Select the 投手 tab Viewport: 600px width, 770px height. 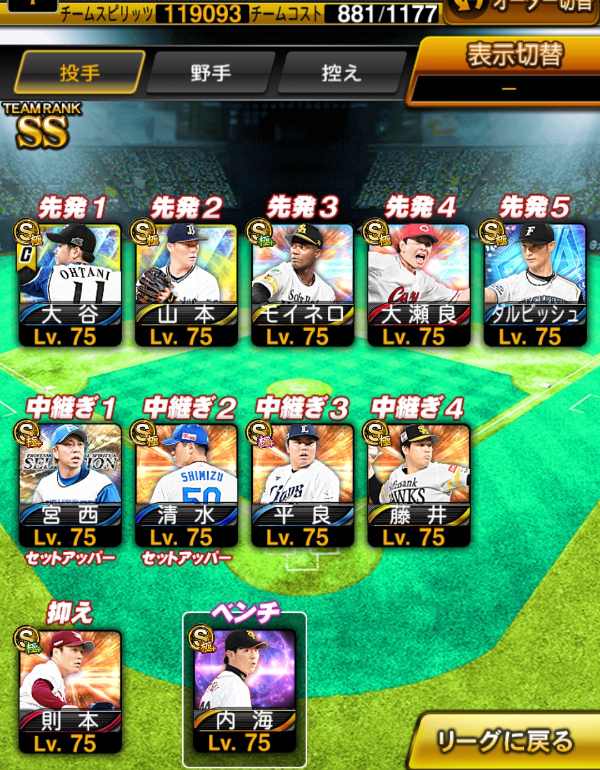click(80, 73)
